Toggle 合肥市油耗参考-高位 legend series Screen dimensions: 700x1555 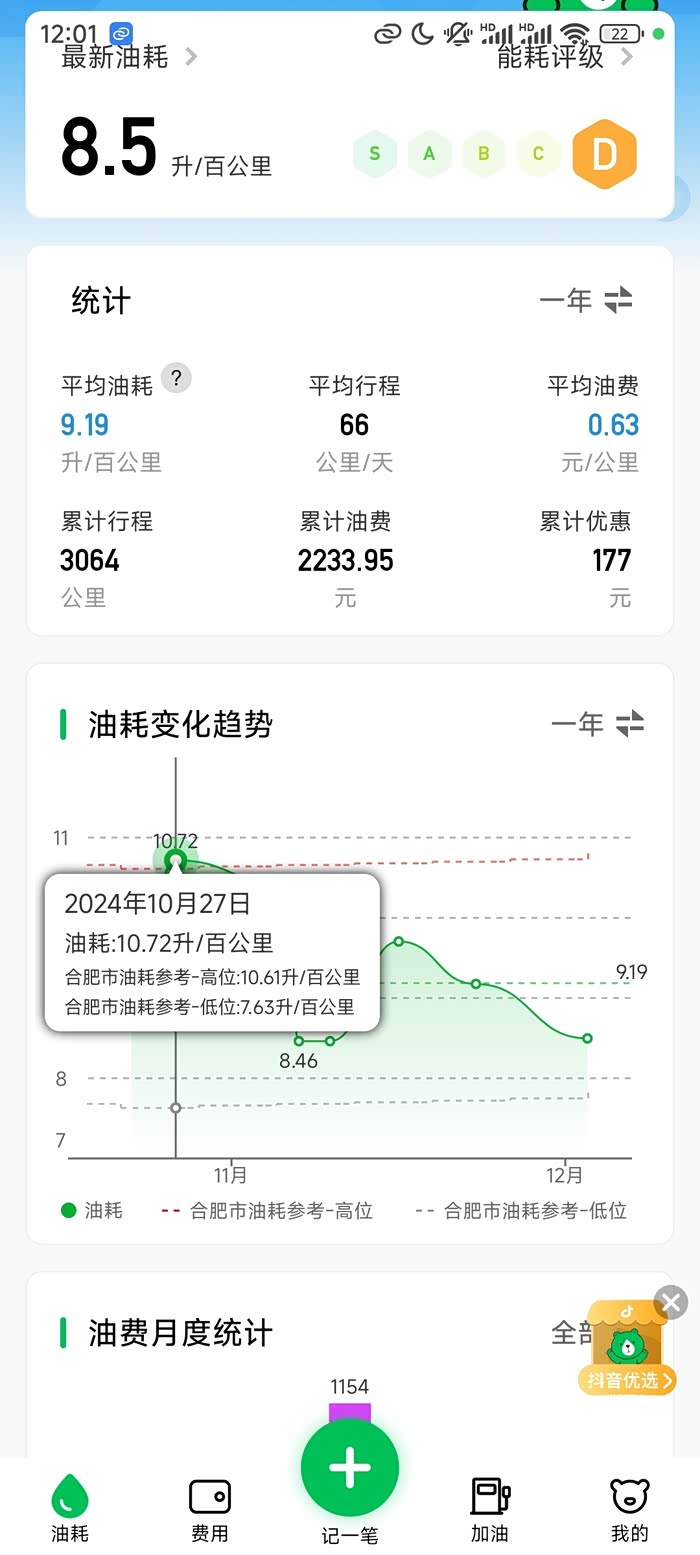[267, 1210]
